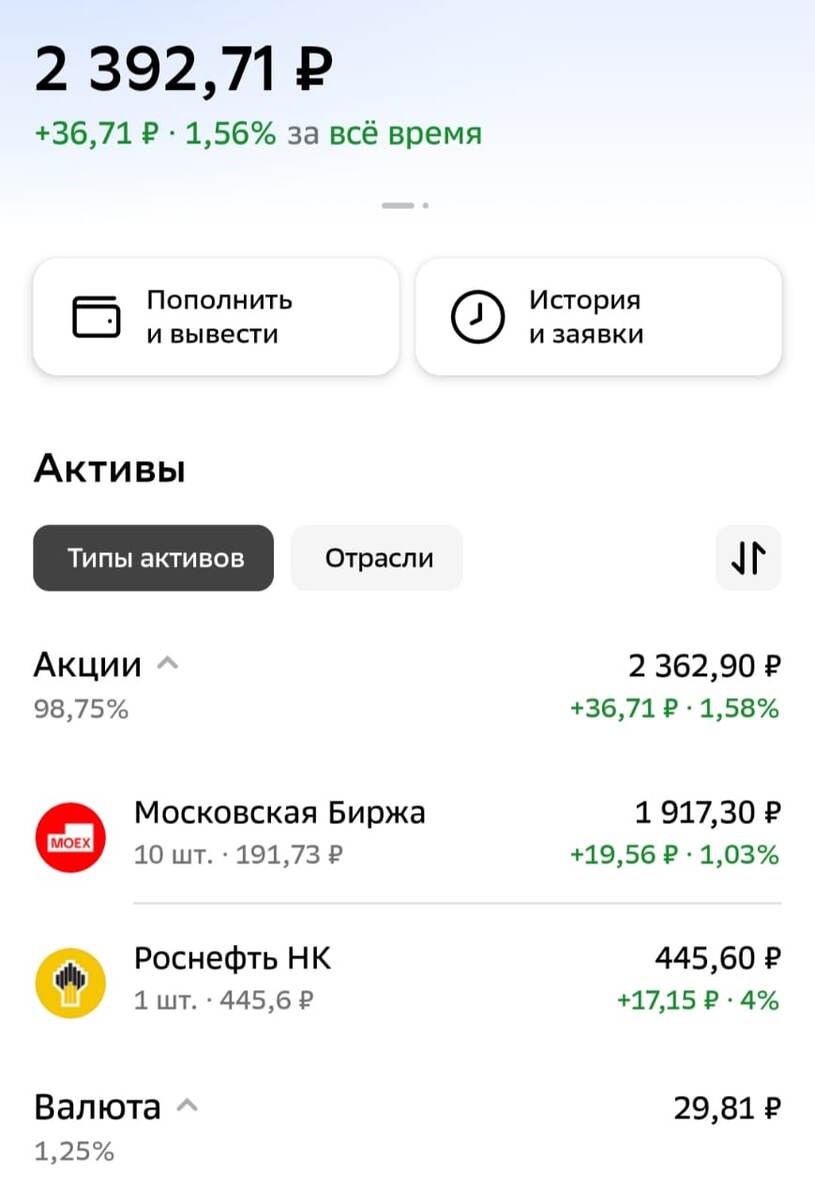The width and height of the screenshot is (815, 1200).
Task: Click the Валюта section header
Action: (97, 1106)
